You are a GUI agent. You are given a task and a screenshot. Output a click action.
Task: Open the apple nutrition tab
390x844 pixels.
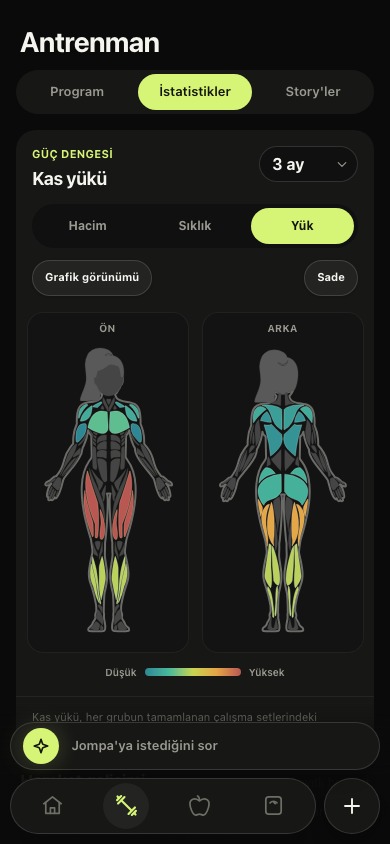coord(200,806)
